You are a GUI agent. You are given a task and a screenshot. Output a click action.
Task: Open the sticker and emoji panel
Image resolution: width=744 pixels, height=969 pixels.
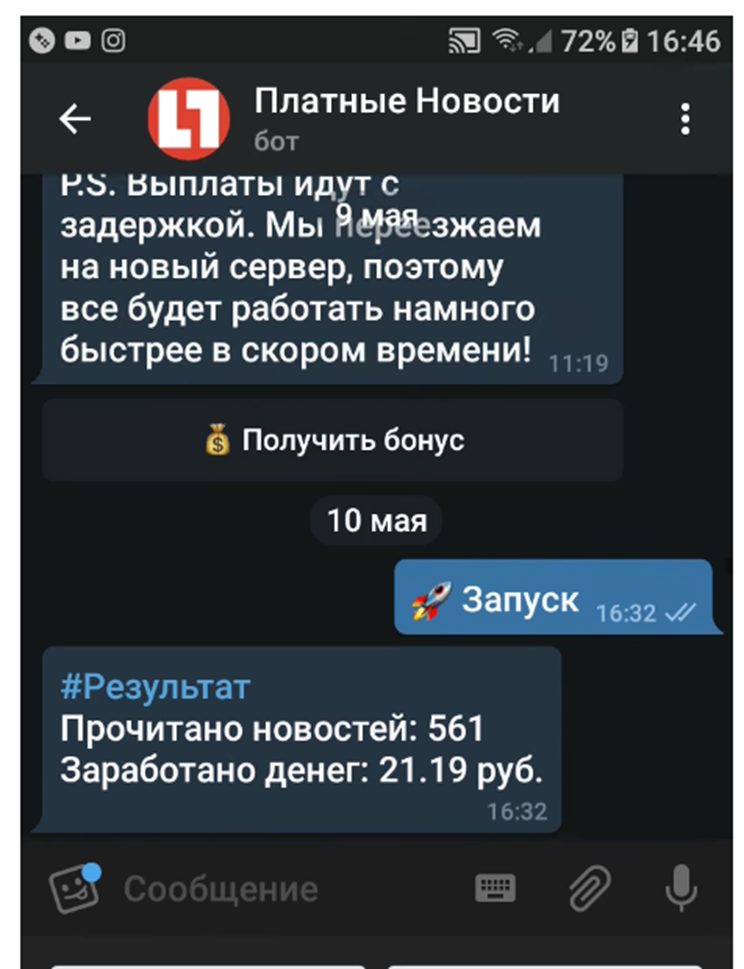pyautogui.click(x=76, y=886)
